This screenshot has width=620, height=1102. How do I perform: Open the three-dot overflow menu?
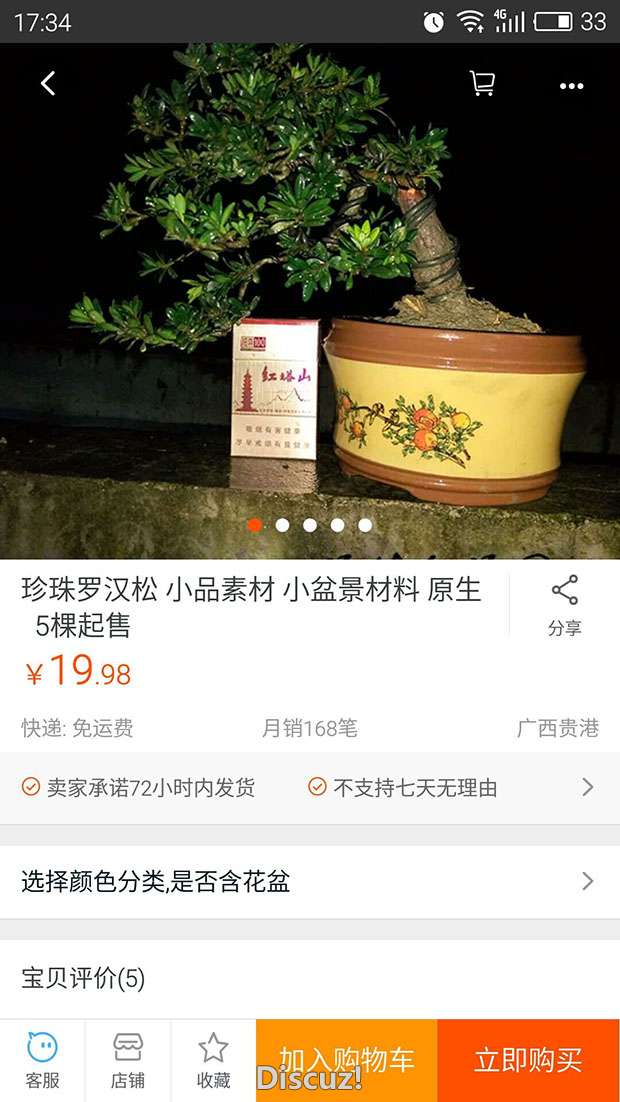[x=571, y=86]
